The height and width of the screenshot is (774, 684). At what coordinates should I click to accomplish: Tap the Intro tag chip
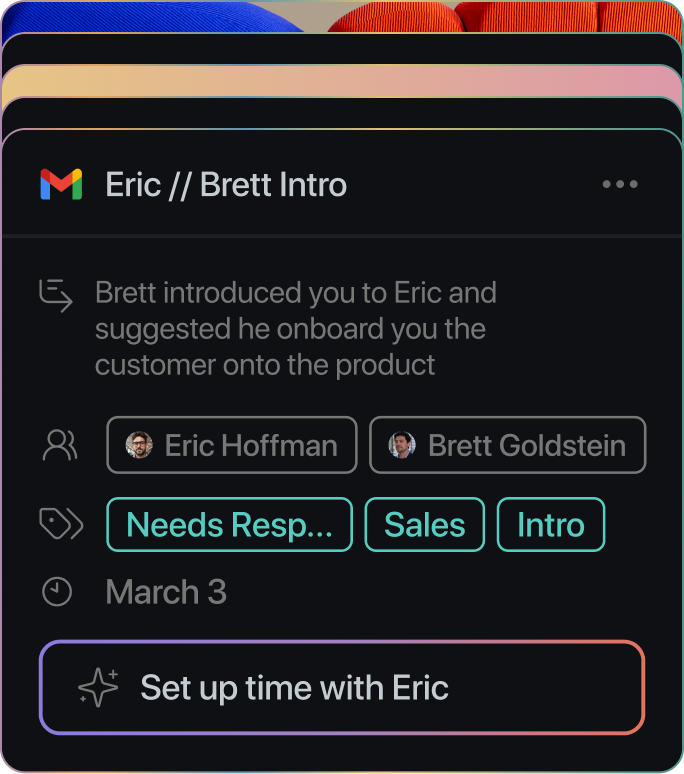pyautogui.click(x=550, y=524)
